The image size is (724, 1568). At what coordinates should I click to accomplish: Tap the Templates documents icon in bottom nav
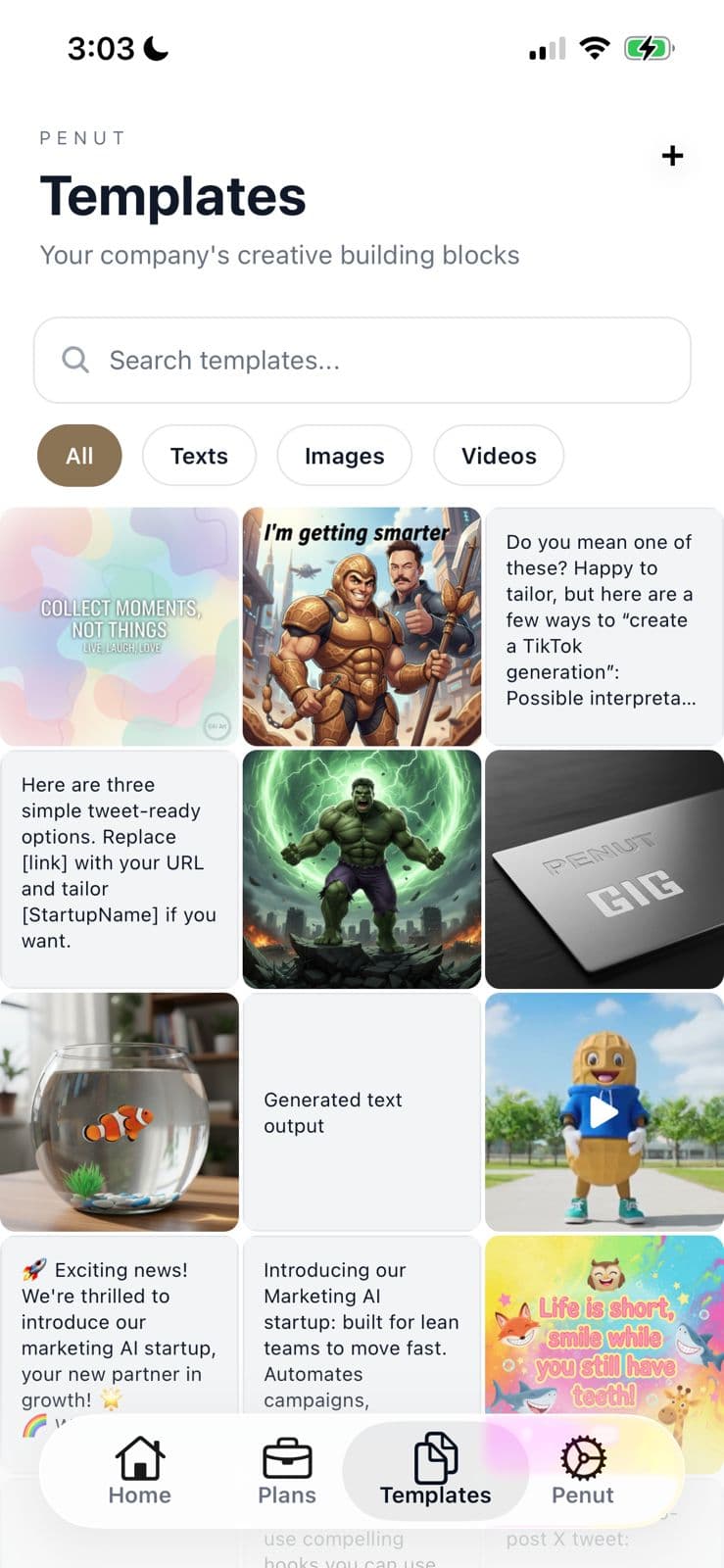pos(434,1459)
